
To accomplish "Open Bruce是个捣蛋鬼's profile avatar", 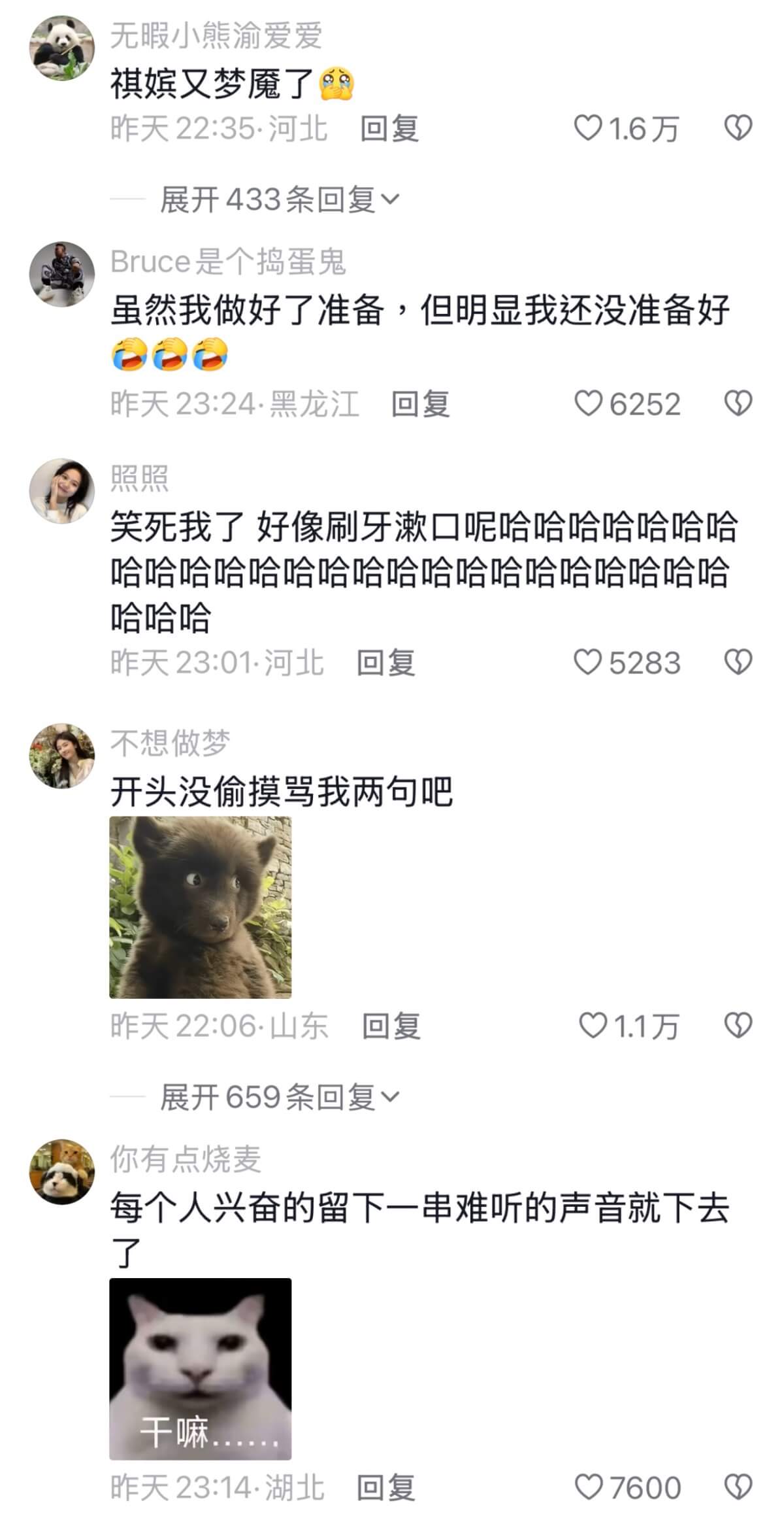I will coord(62,274).
